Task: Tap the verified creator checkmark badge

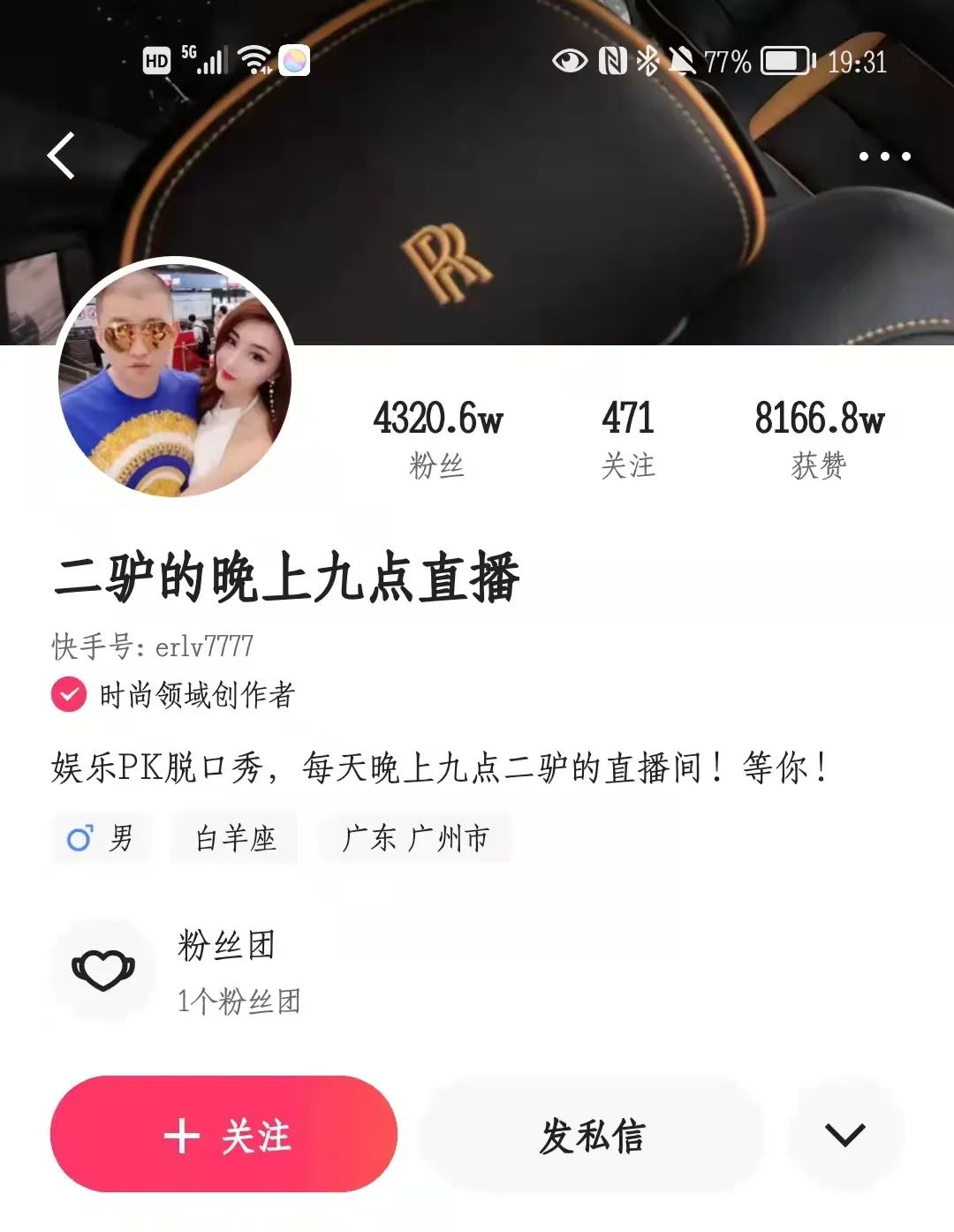Action: (x=69, y=696)
